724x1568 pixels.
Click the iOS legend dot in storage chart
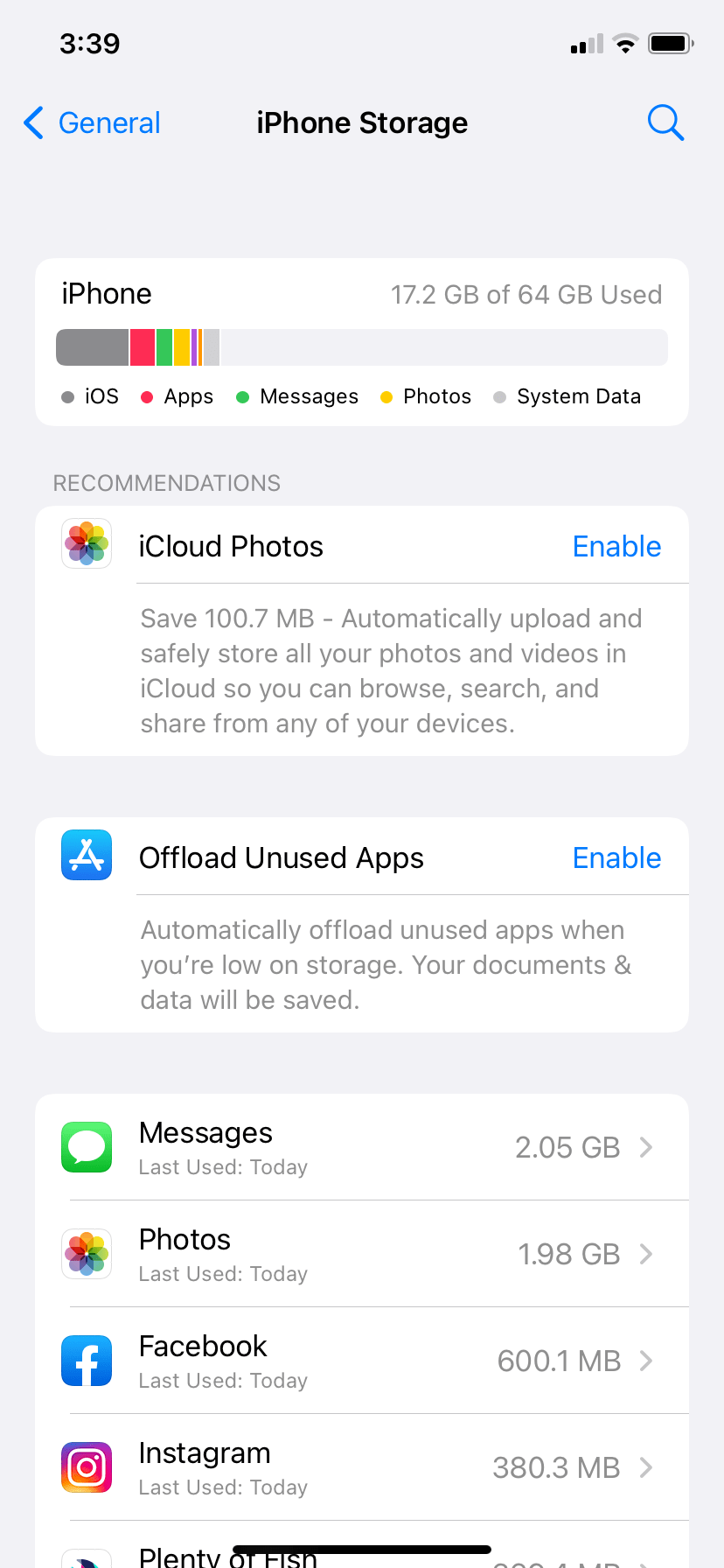coord(66,395)
